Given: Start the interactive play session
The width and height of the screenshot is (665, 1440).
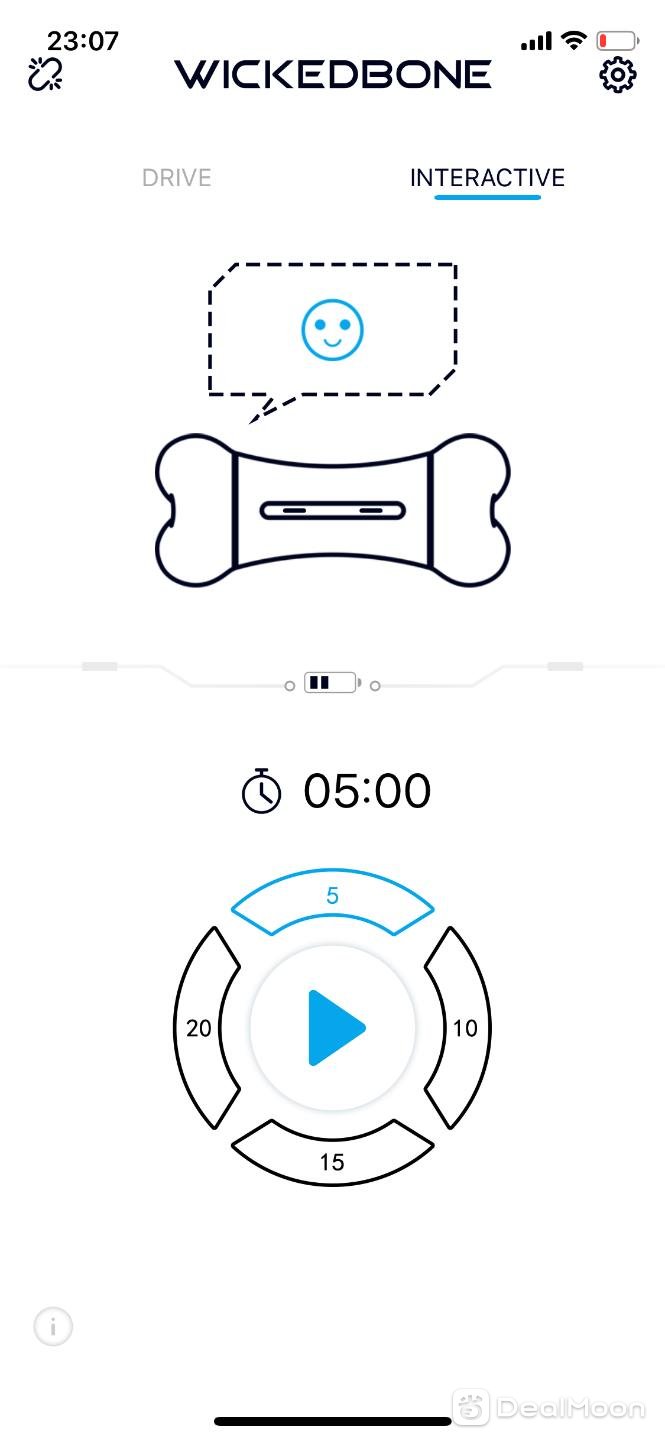Looking at the screenshot, I should pyautogui.click(x=334, y=1027).
